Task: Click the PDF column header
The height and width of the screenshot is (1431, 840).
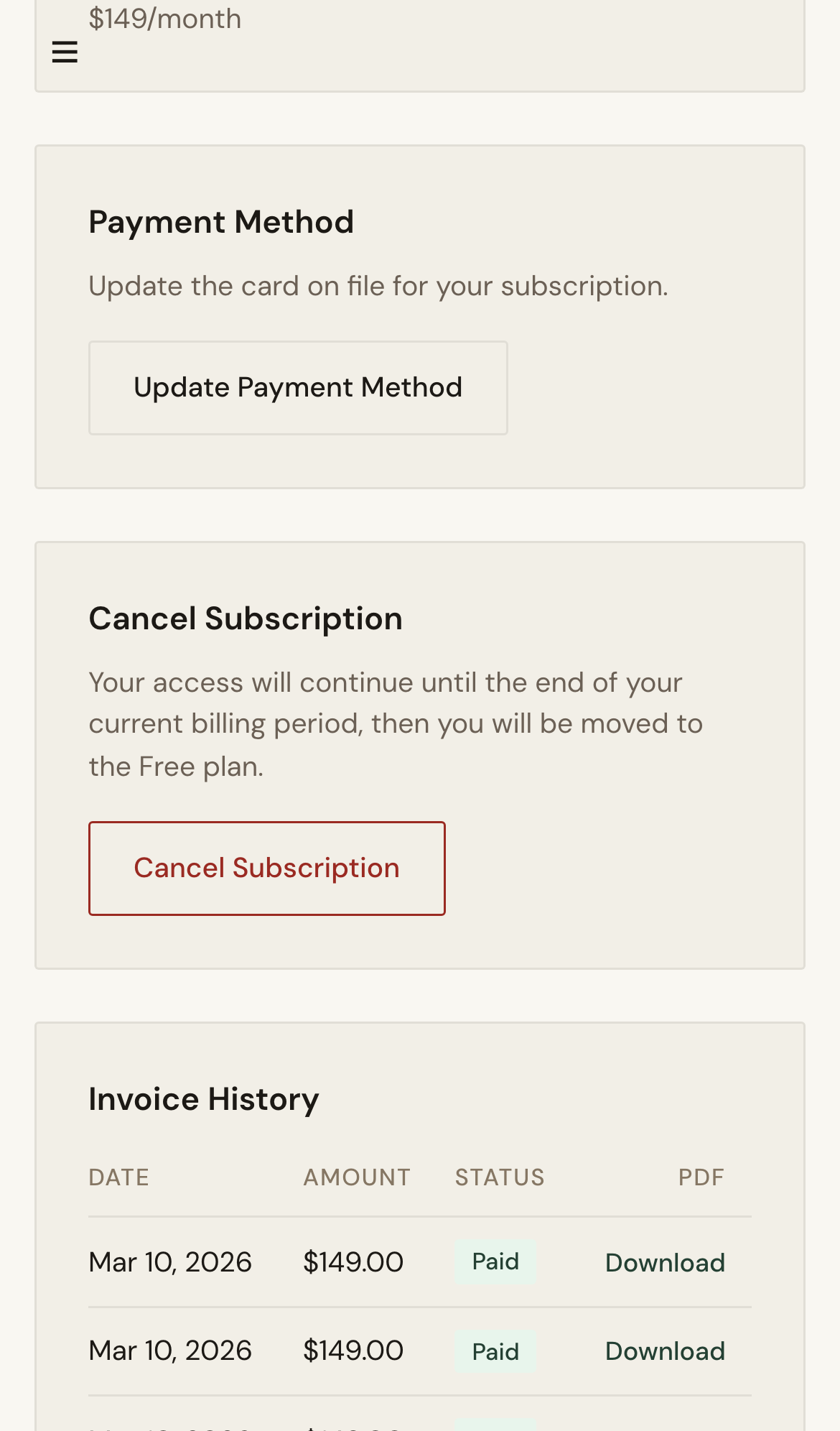Action: (701, 1177)
